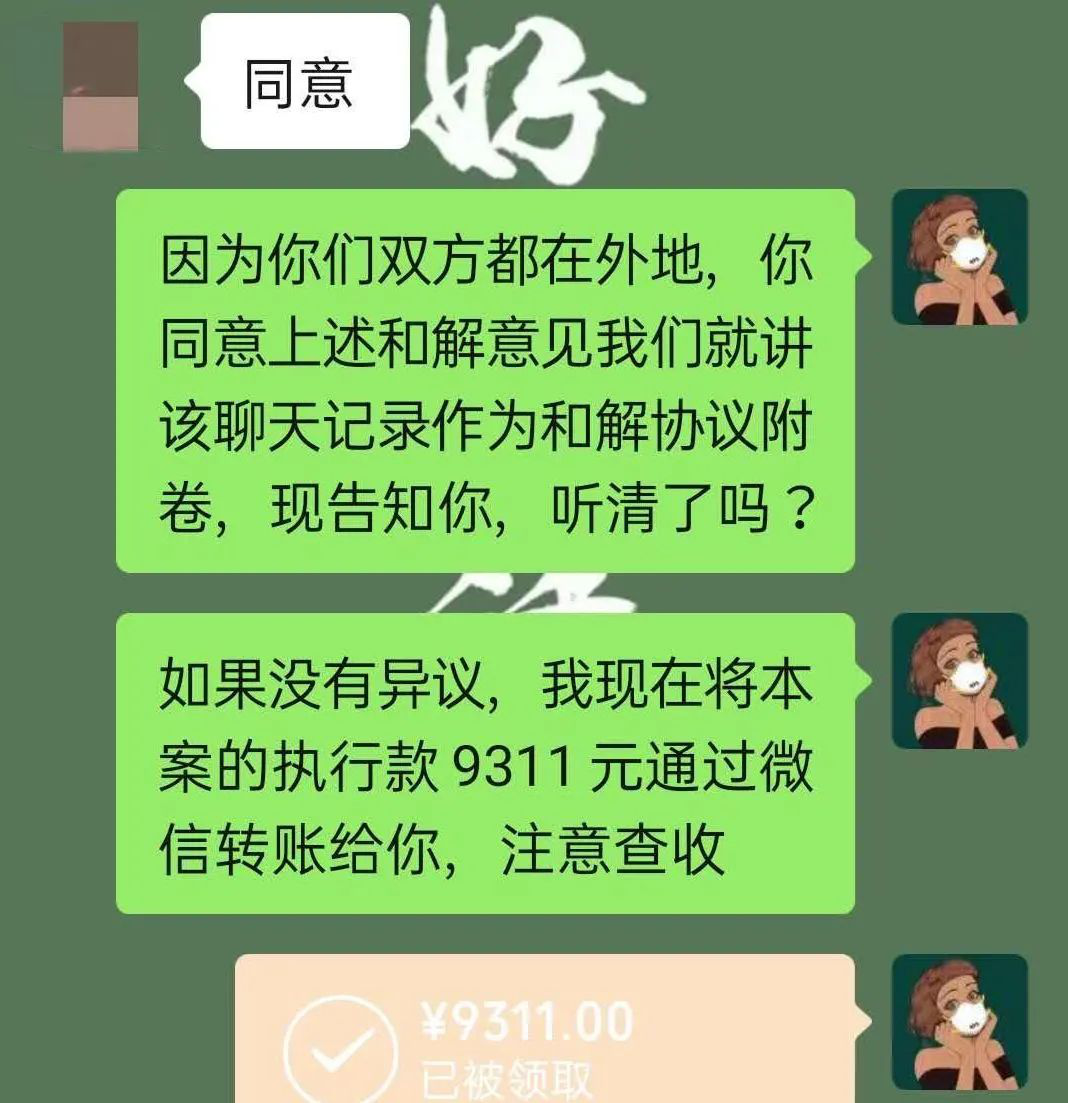Open sender avatar beside 因为你们双方 message

click(x=959, y=257)
